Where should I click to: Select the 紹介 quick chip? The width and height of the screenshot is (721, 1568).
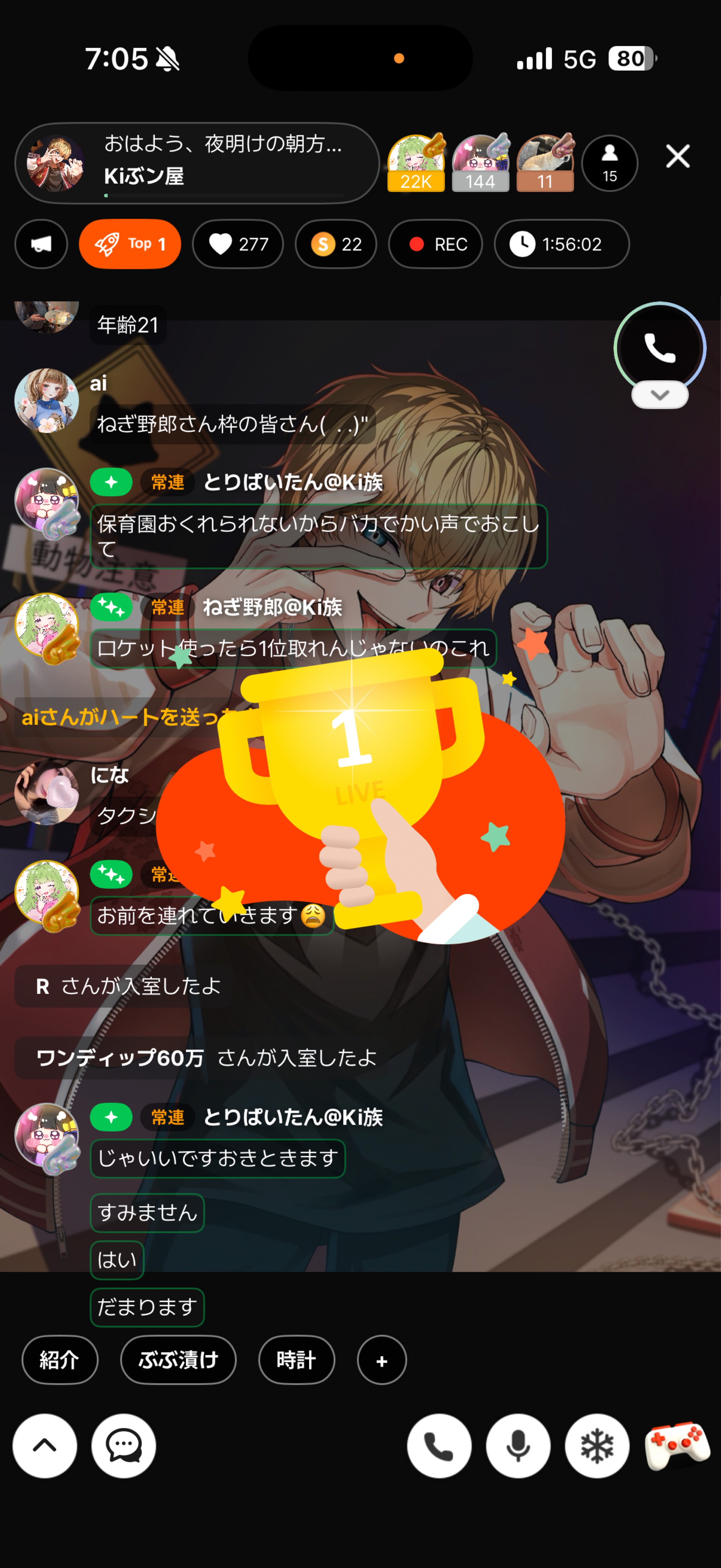60,1360
